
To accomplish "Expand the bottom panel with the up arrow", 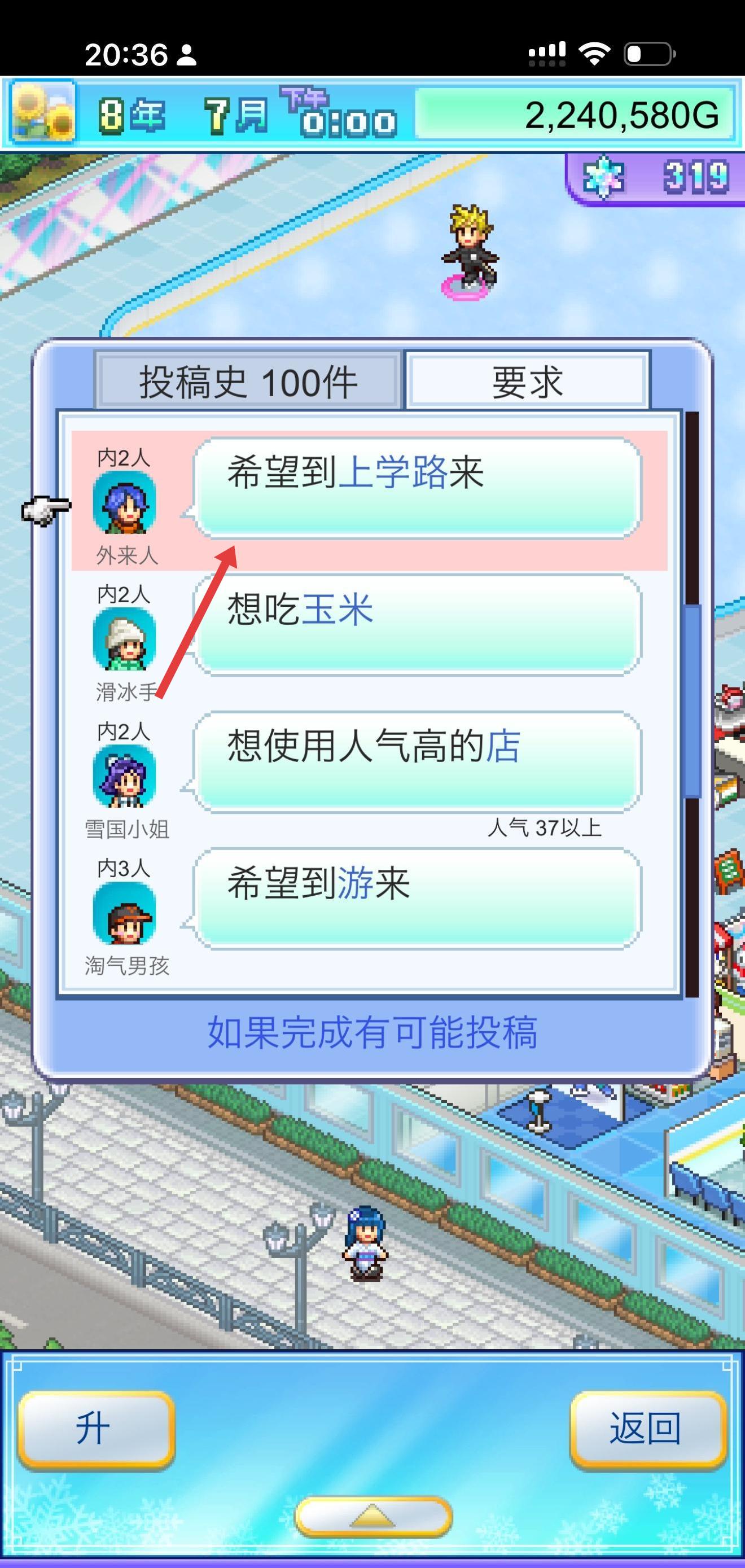I will pyautogui.click(x=373, y=1516).
